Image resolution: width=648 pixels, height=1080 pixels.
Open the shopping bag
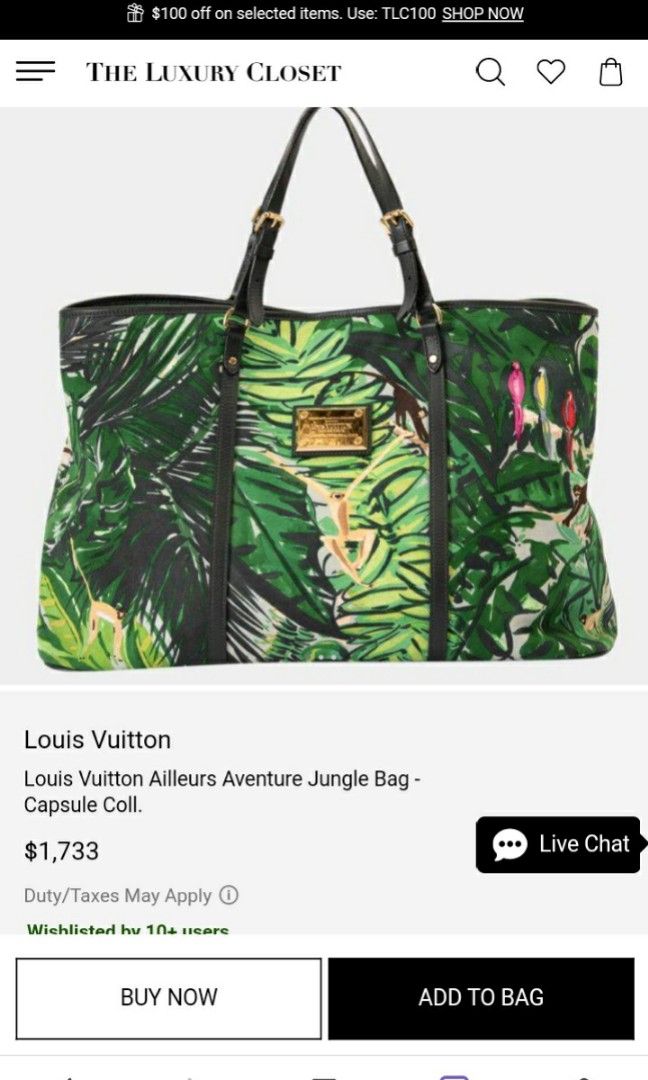611,72
